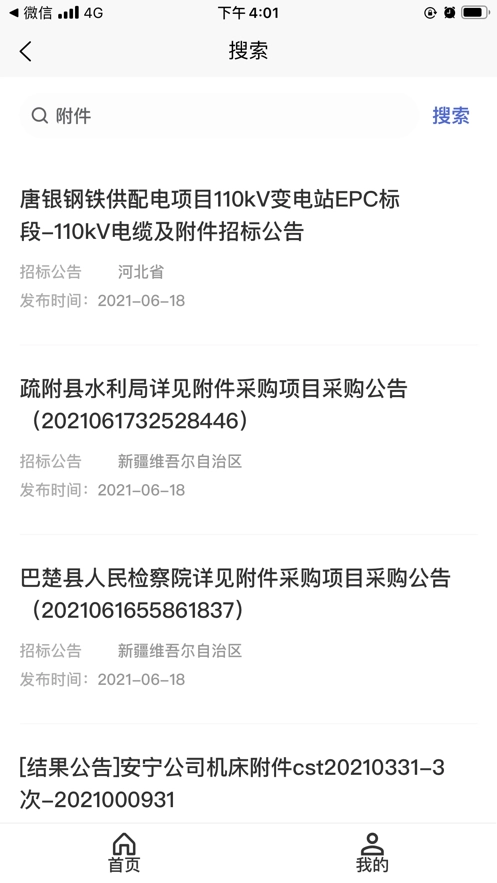
Task: Open the 唐银钢铁供配电项目 tender notice
Action: tap(248, 248)
